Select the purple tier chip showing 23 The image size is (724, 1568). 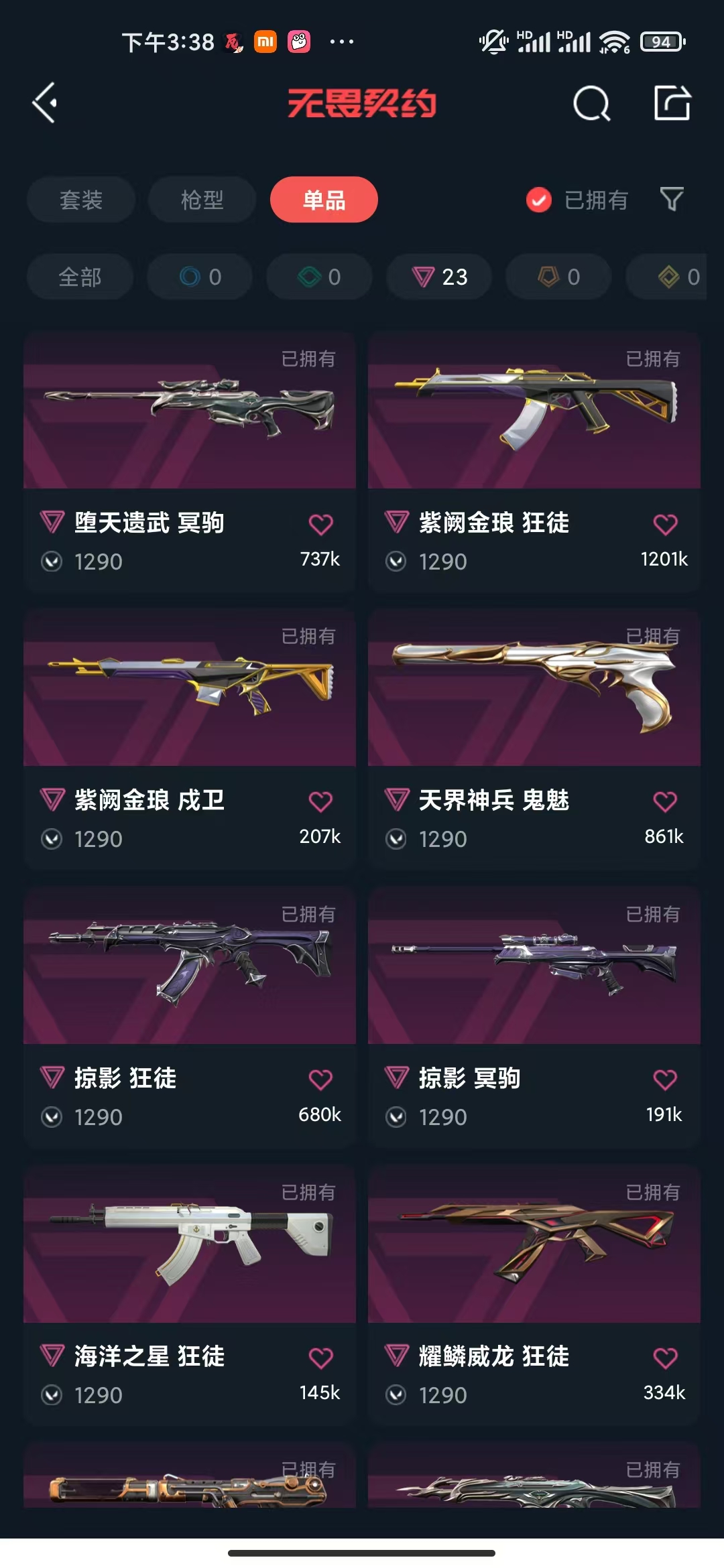[x=439, y=277]
